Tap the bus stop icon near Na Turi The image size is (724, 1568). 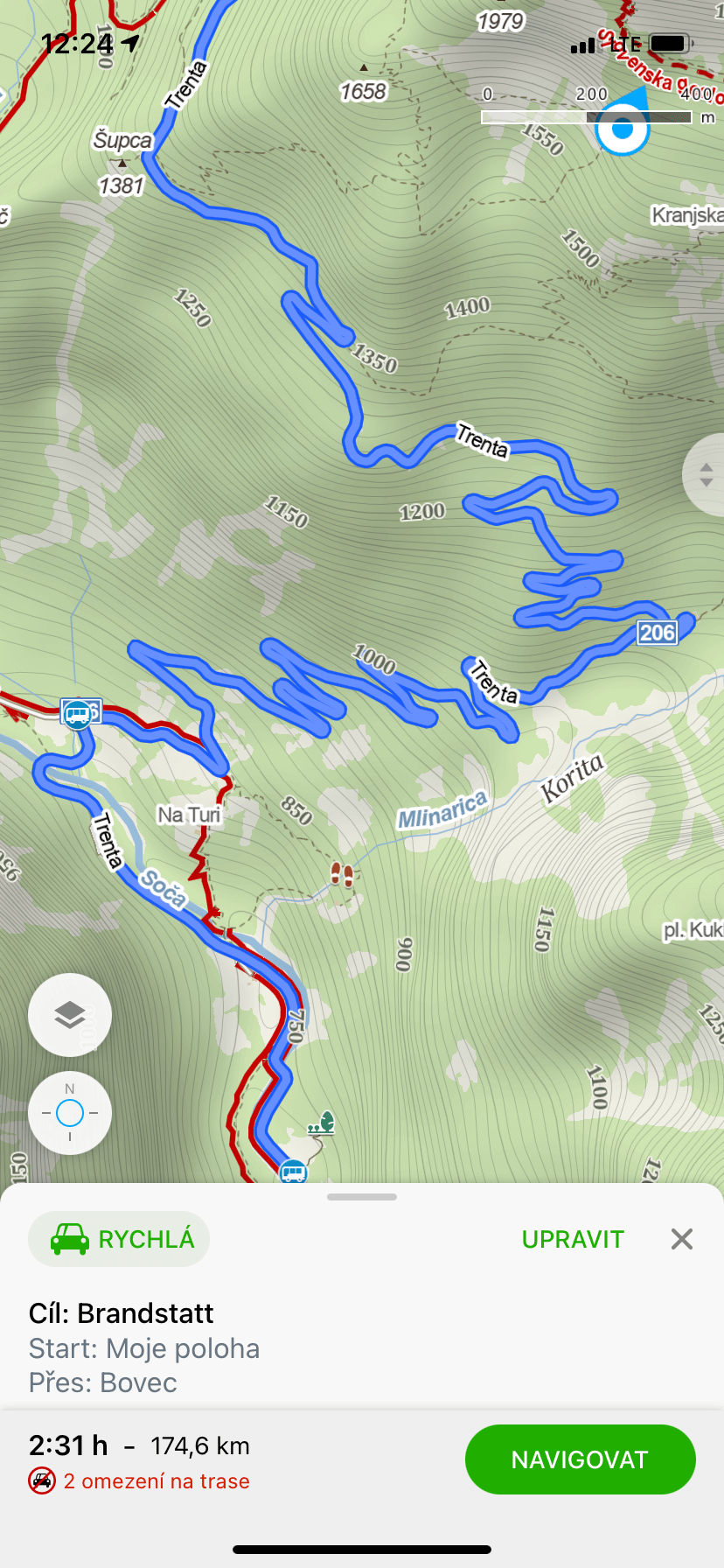click(77, 714)
